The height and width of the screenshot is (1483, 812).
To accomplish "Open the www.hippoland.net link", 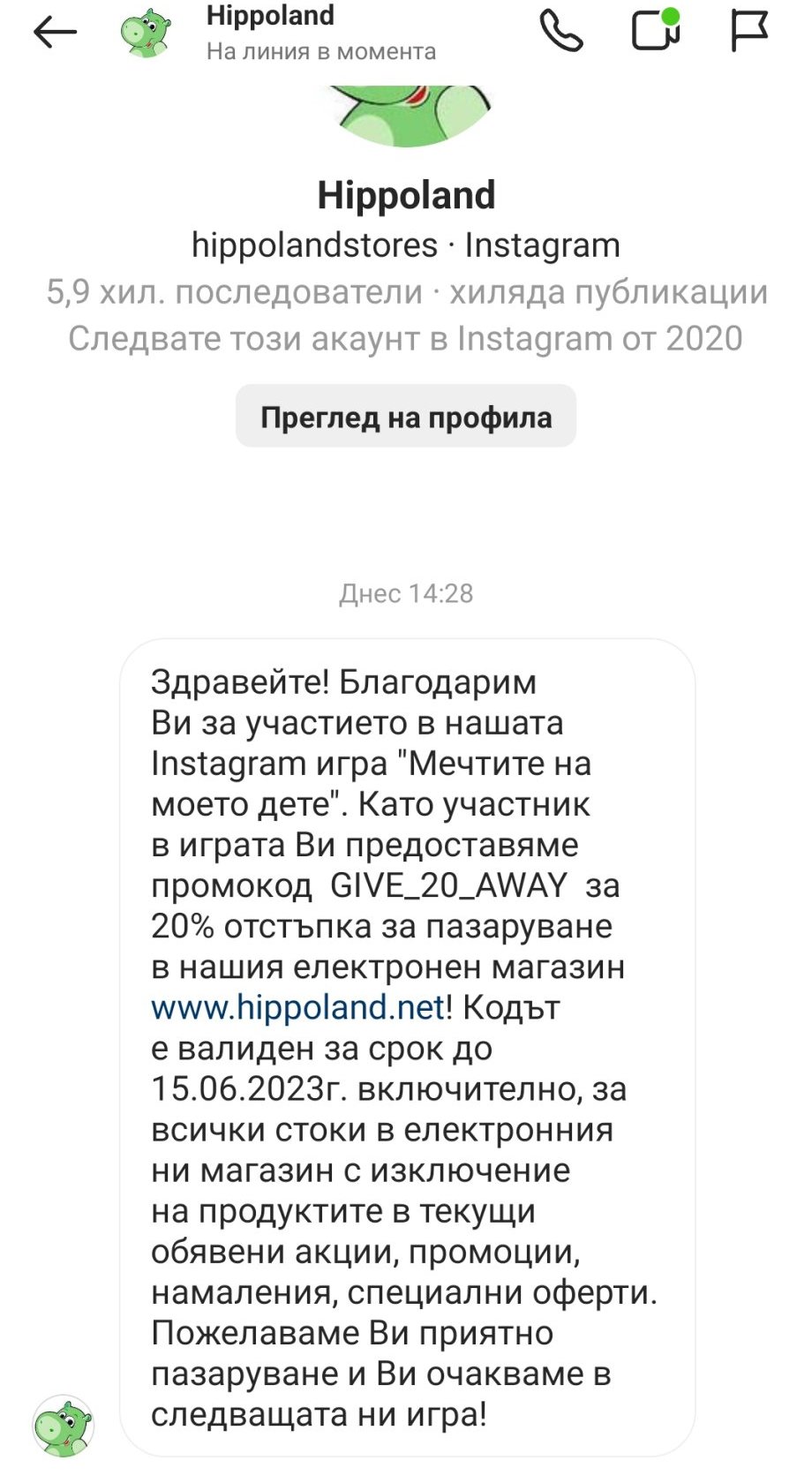I will click(298, 1007).
